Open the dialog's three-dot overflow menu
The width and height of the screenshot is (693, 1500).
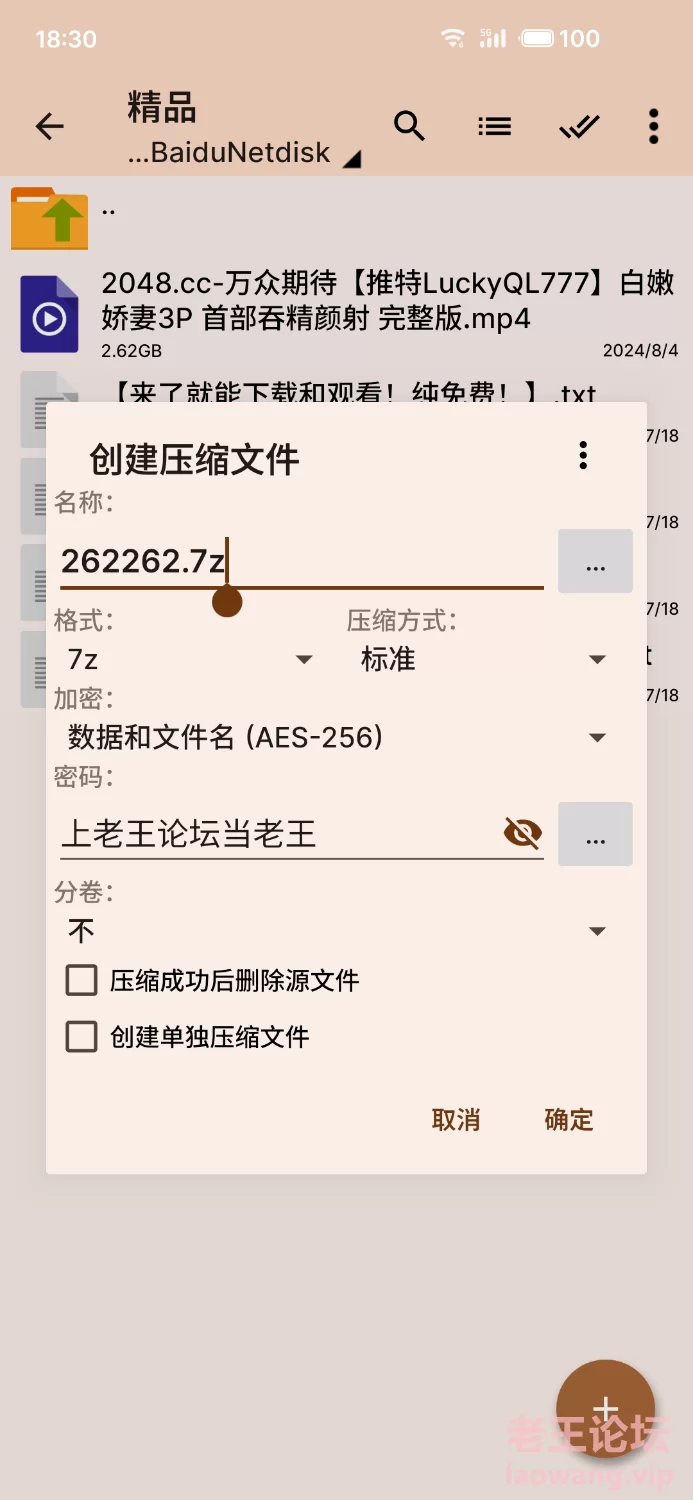click(x=583, y=456)
